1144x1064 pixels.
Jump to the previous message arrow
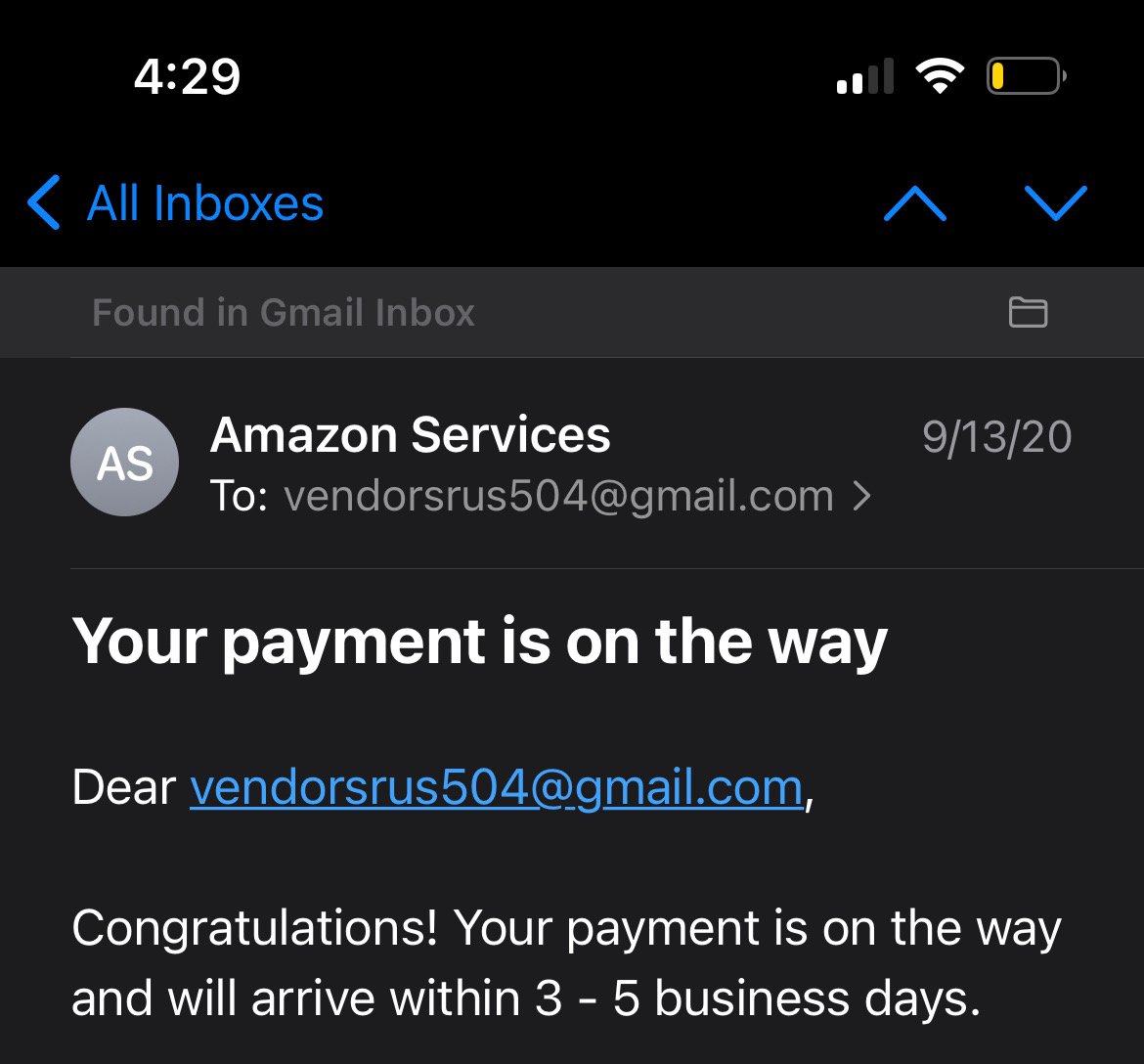(x=914, y=203)
